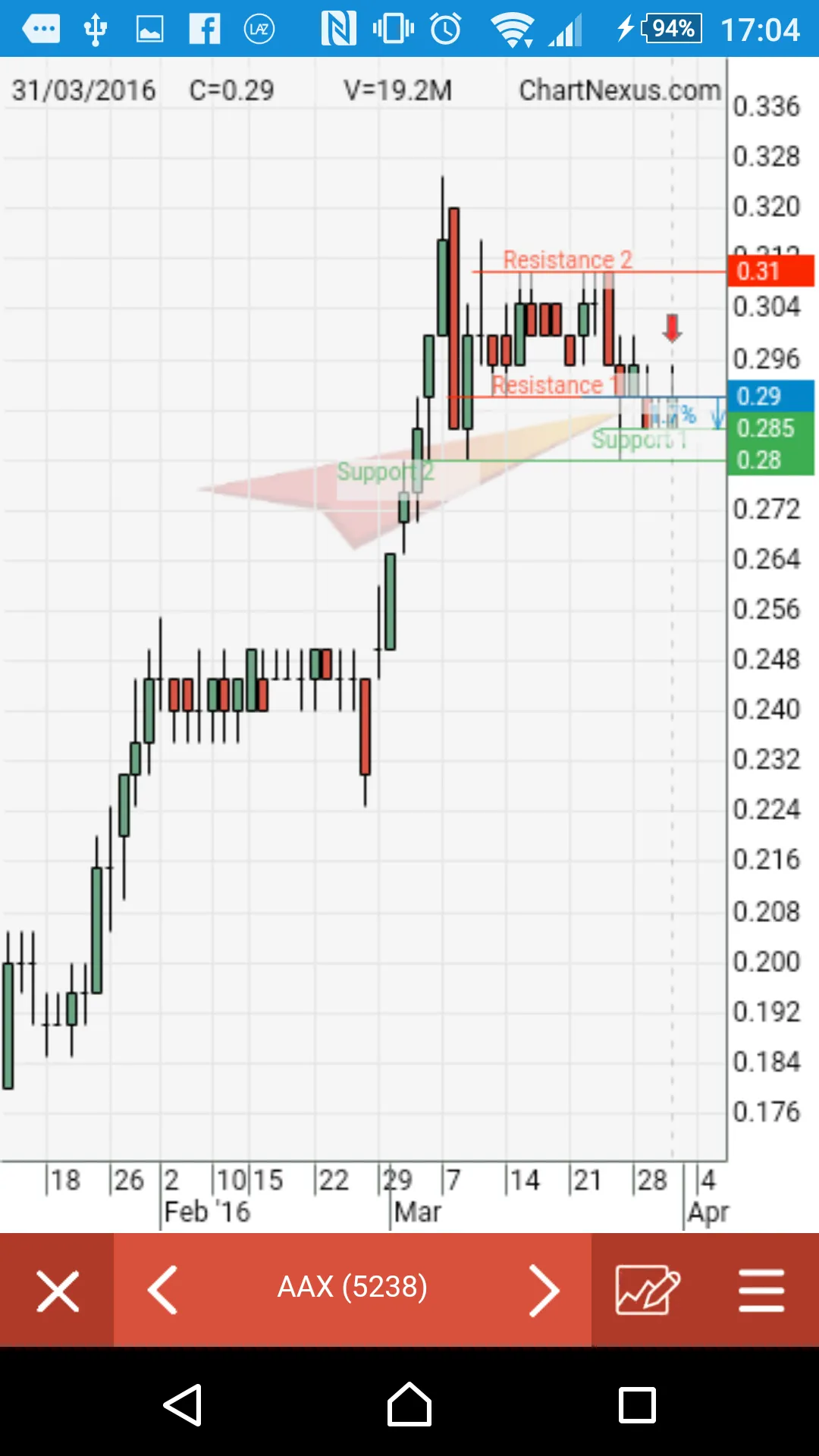This screenshot has width=819, height=1456.
Task: Open the hamburger menu
Action: pos(761,1289)
